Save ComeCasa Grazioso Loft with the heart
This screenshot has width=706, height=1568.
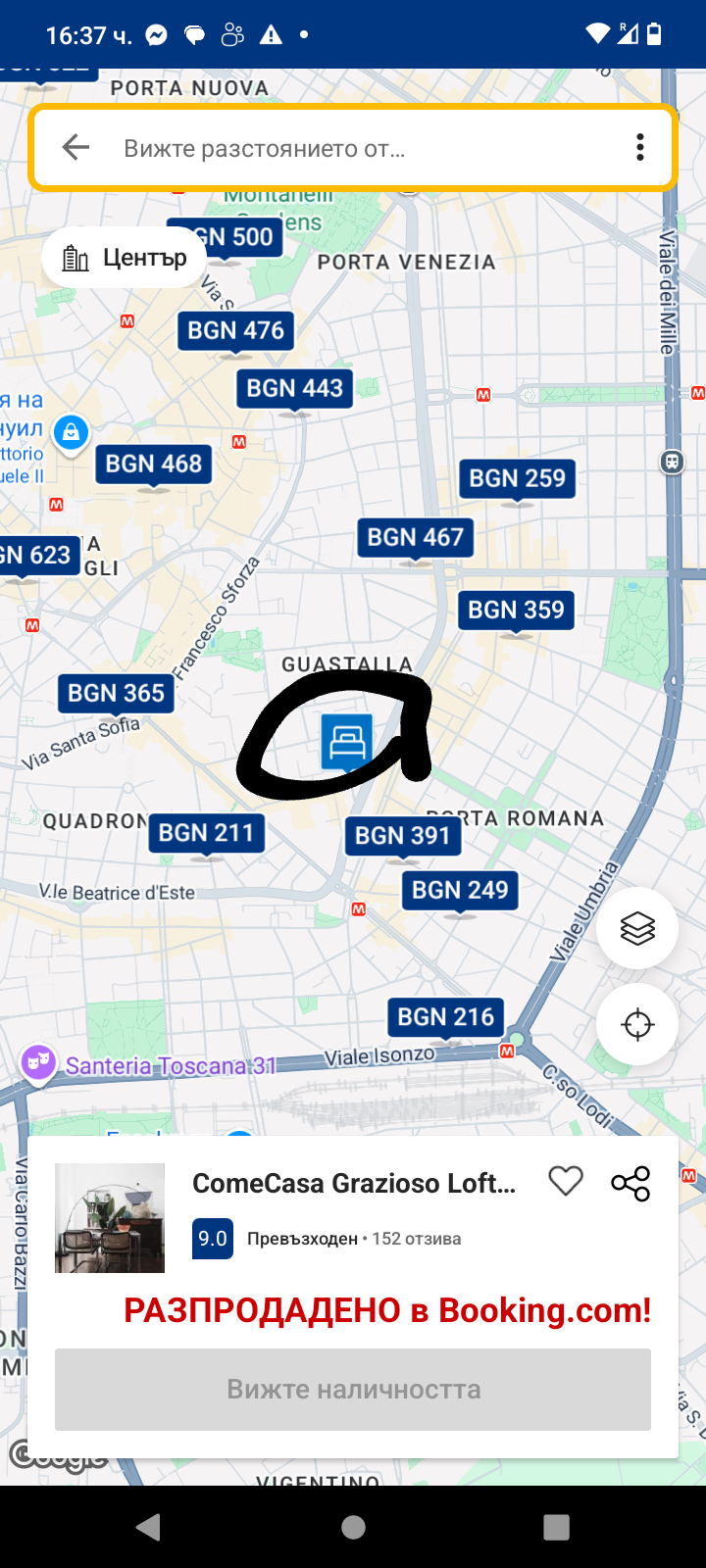click(566, 1182)
